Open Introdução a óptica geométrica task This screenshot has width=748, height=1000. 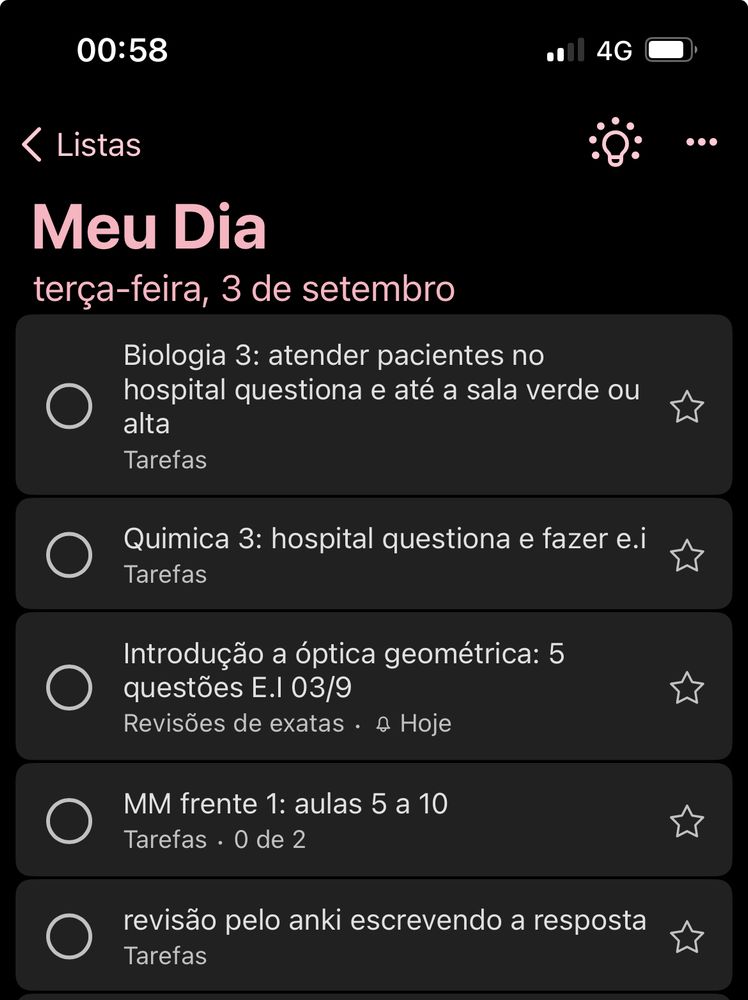(344, 671)
